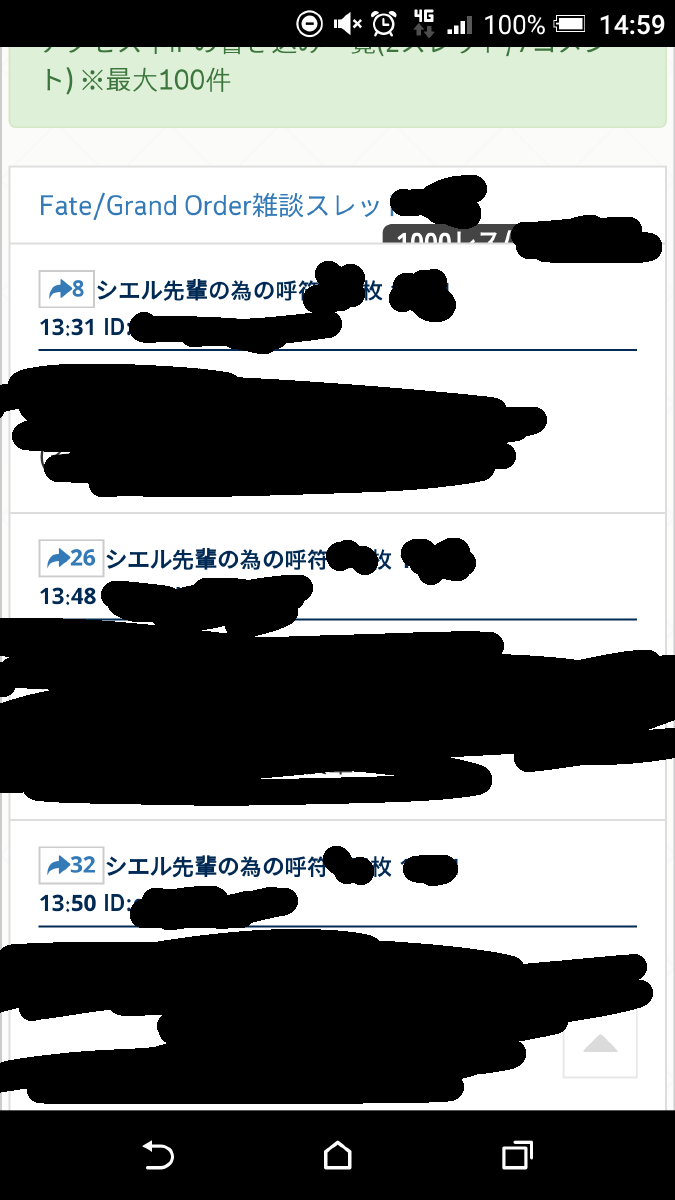This screenshot has width=675, height=1200.
Task: Tap the reply arrow numbered 8
Action: [66, 290]
